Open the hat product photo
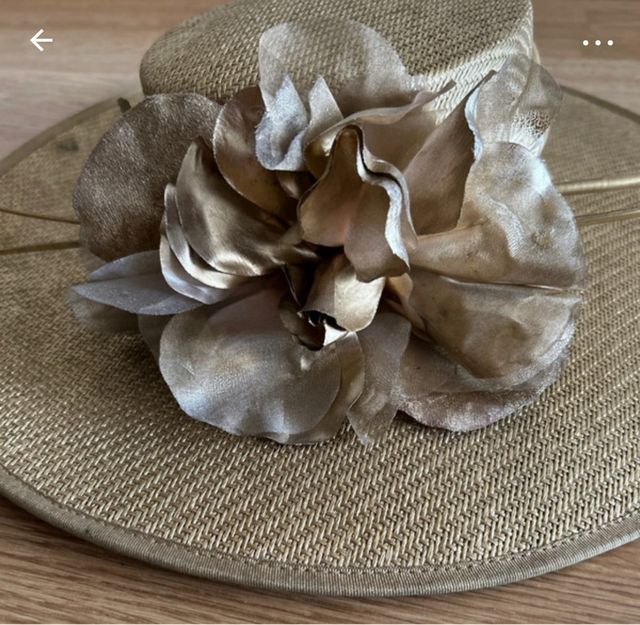Viewport: 640px width, 625px height. coord(320,330)
